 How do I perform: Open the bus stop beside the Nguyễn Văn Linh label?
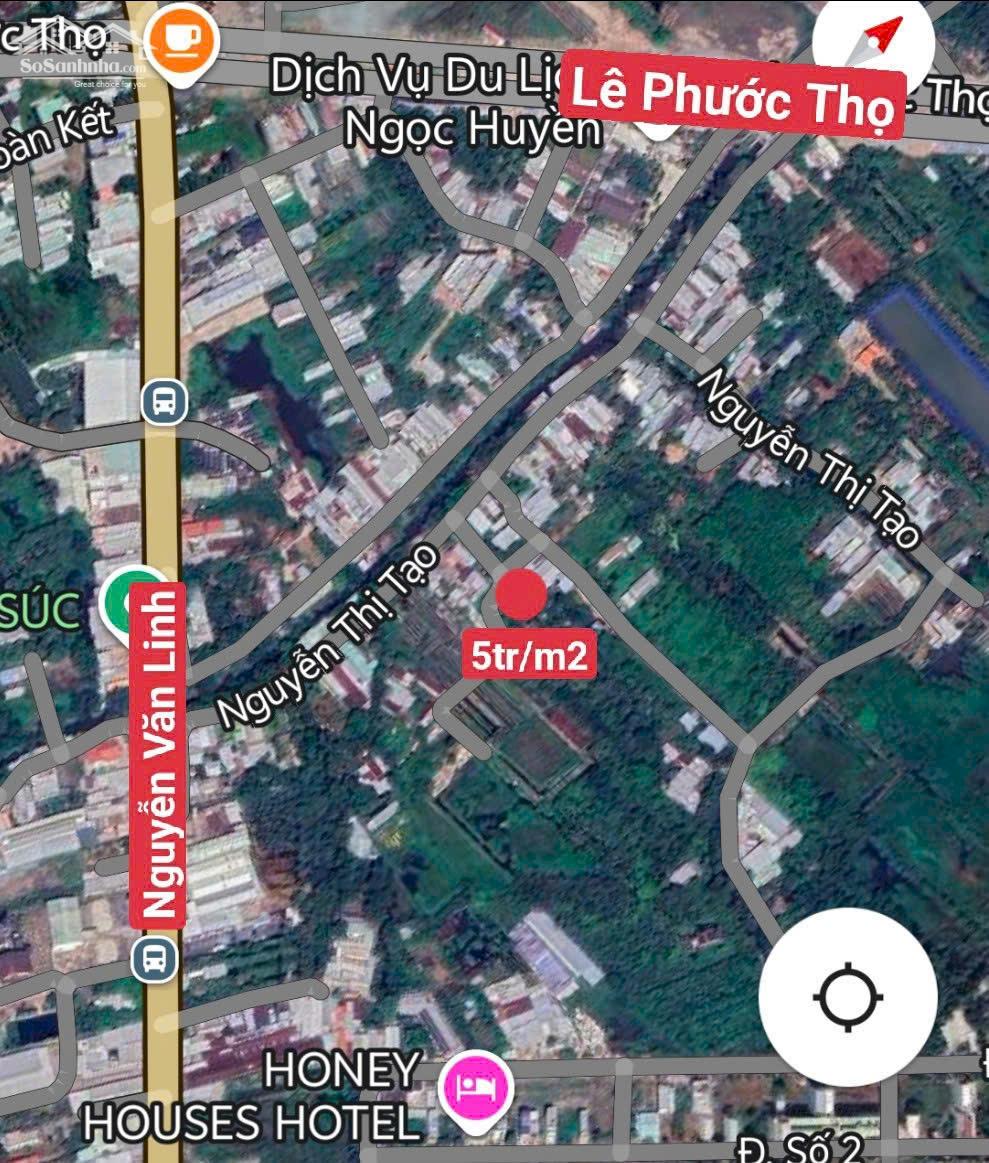tap(155, 958)
